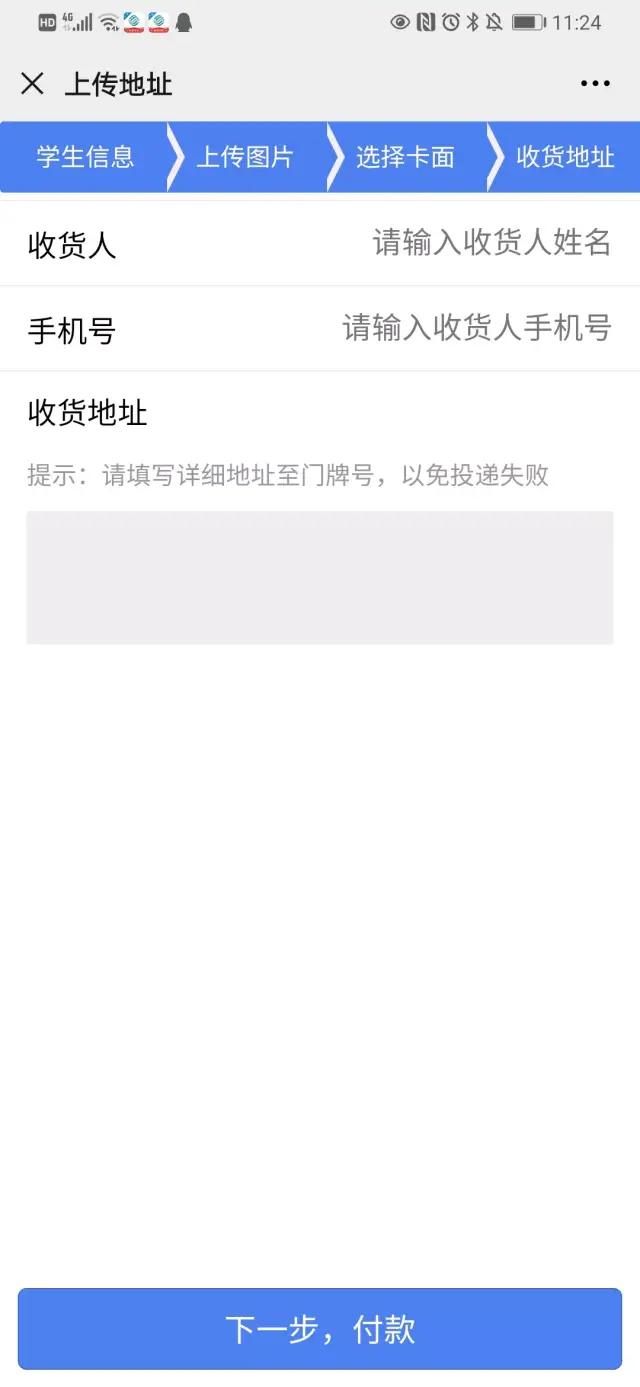Select the 收货地址 step

[565, 157]
